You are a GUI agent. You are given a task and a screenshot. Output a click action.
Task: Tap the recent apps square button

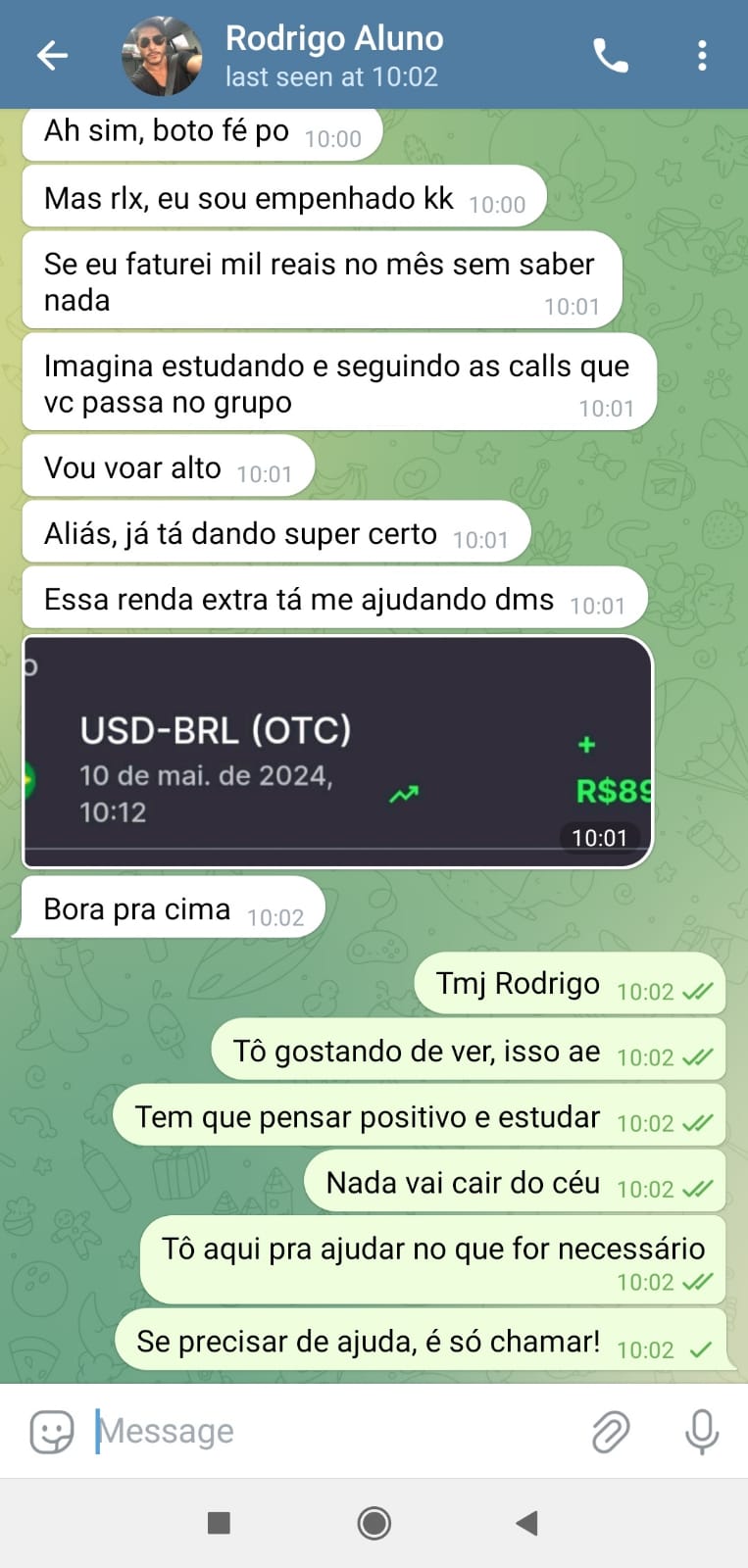(x=218, y=1524)
